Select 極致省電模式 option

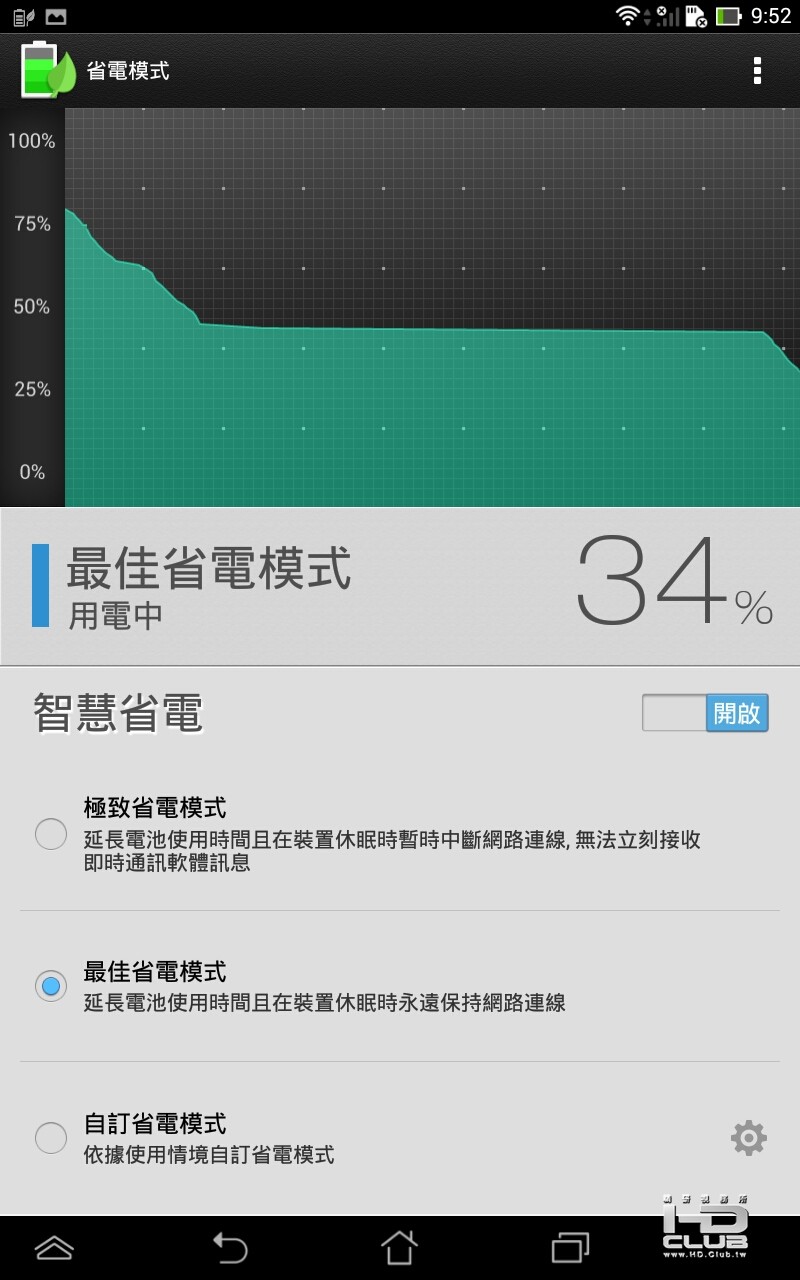pyautogui.click(x=51, y=834)
